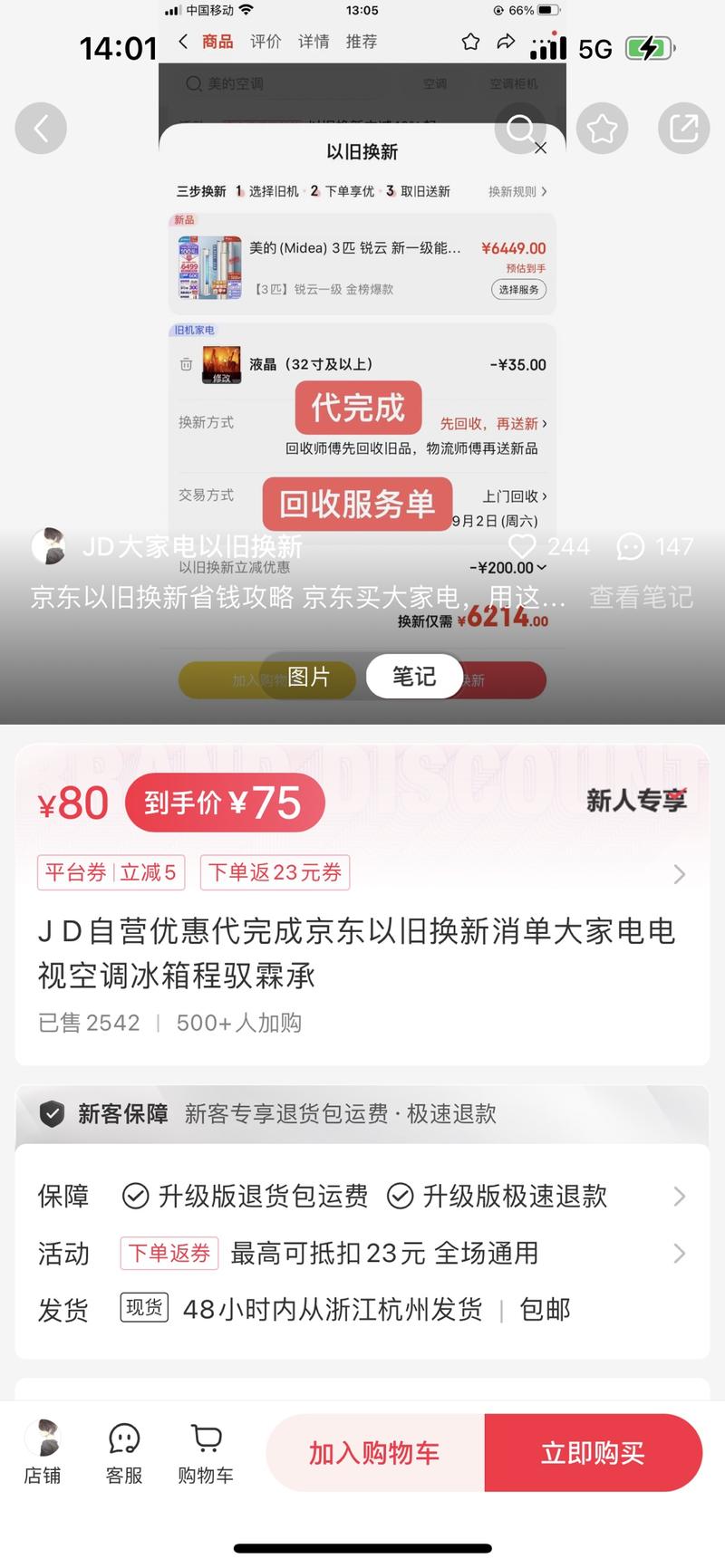Tap 加入购物车 to add item
725x1568 pixels.
point(374,1453)
